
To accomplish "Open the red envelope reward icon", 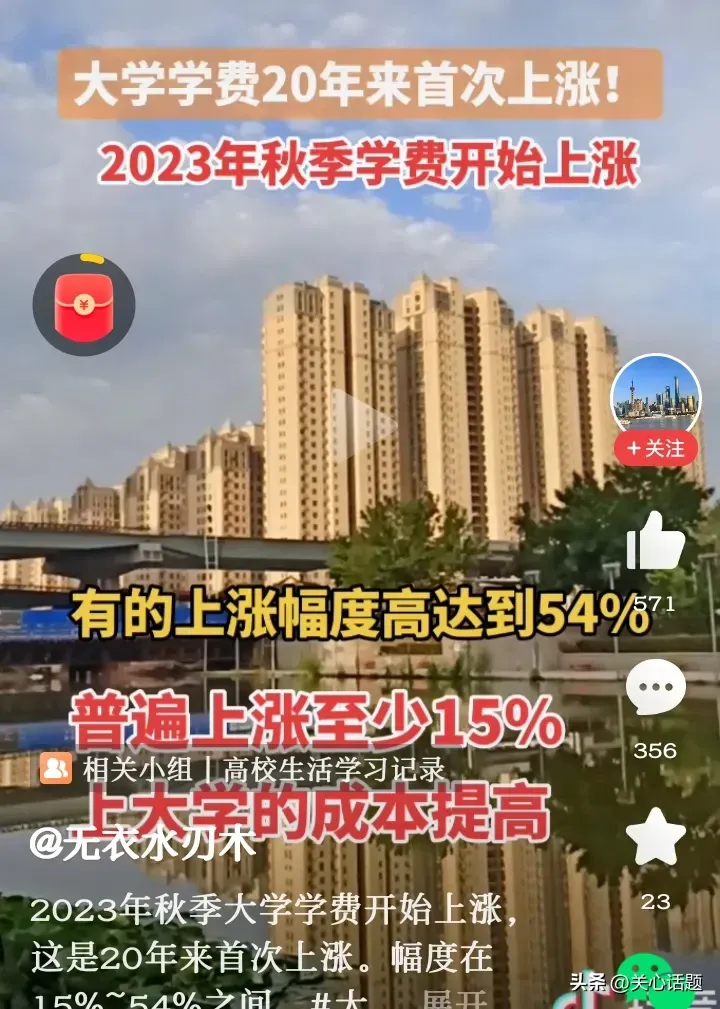I will coord(84,305).
